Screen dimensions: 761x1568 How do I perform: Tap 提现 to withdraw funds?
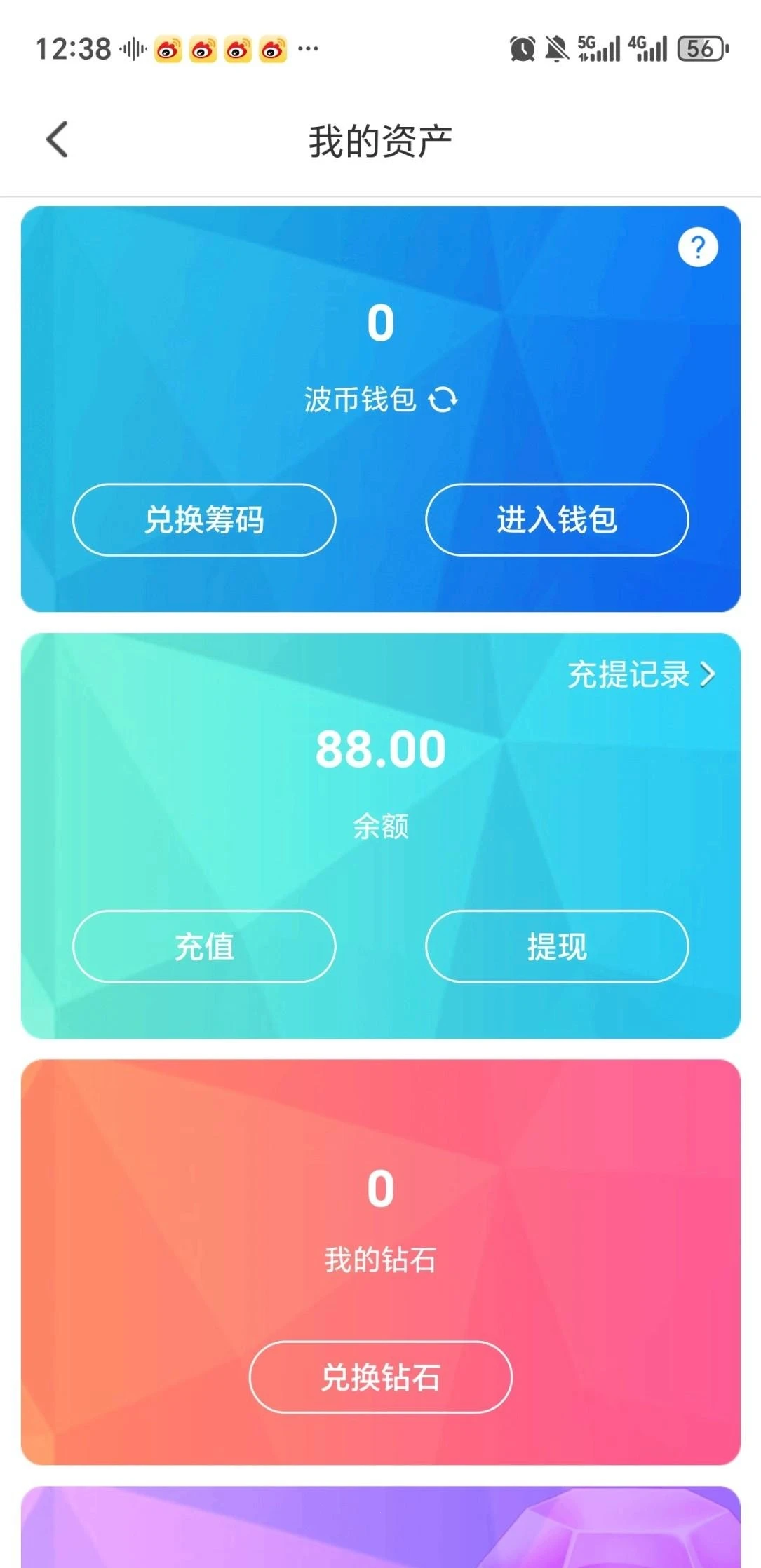tap(558, 946)
